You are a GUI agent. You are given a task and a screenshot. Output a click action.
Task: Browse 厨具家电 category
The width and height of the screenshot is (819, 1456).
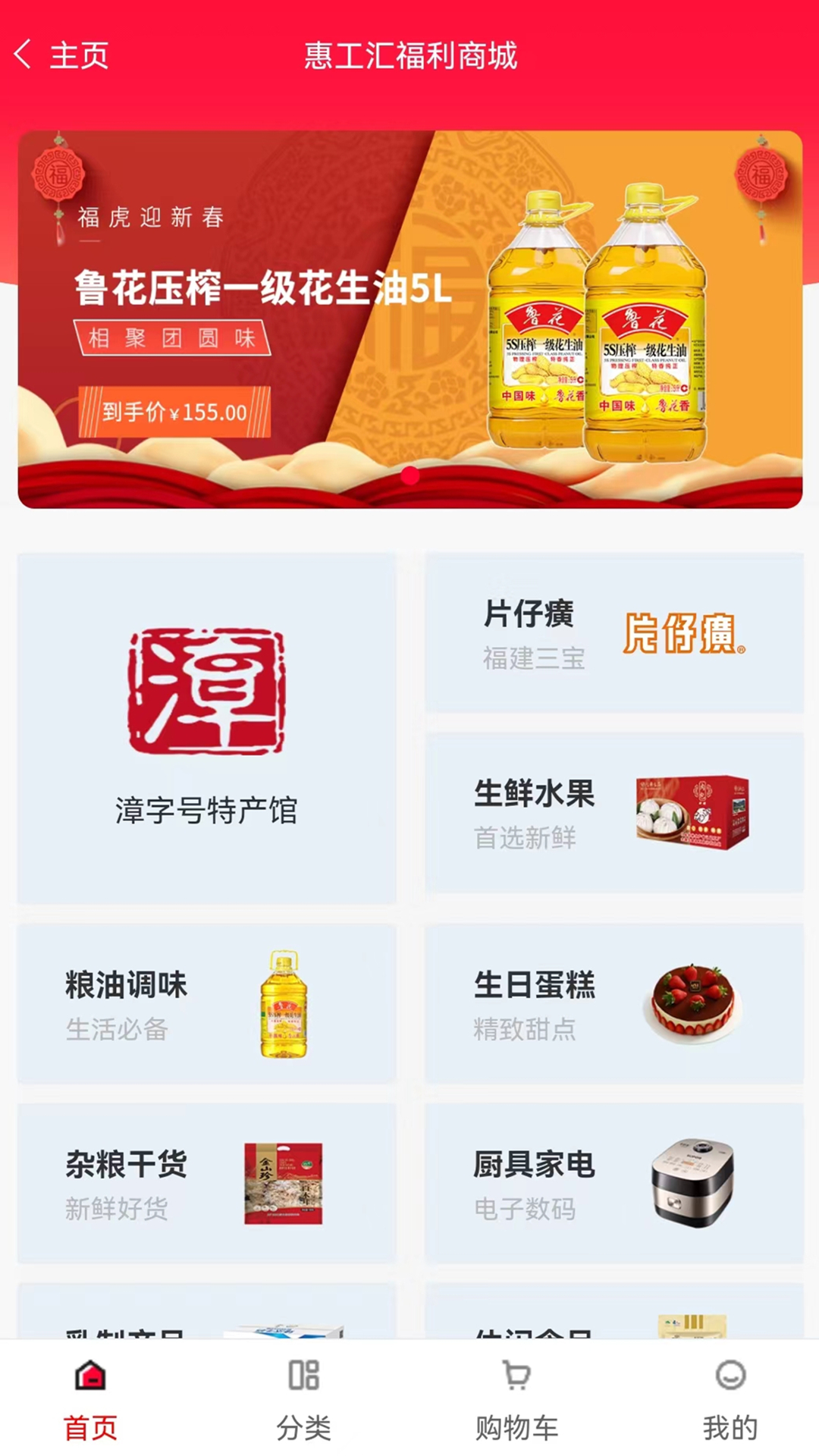point(614,1183)
